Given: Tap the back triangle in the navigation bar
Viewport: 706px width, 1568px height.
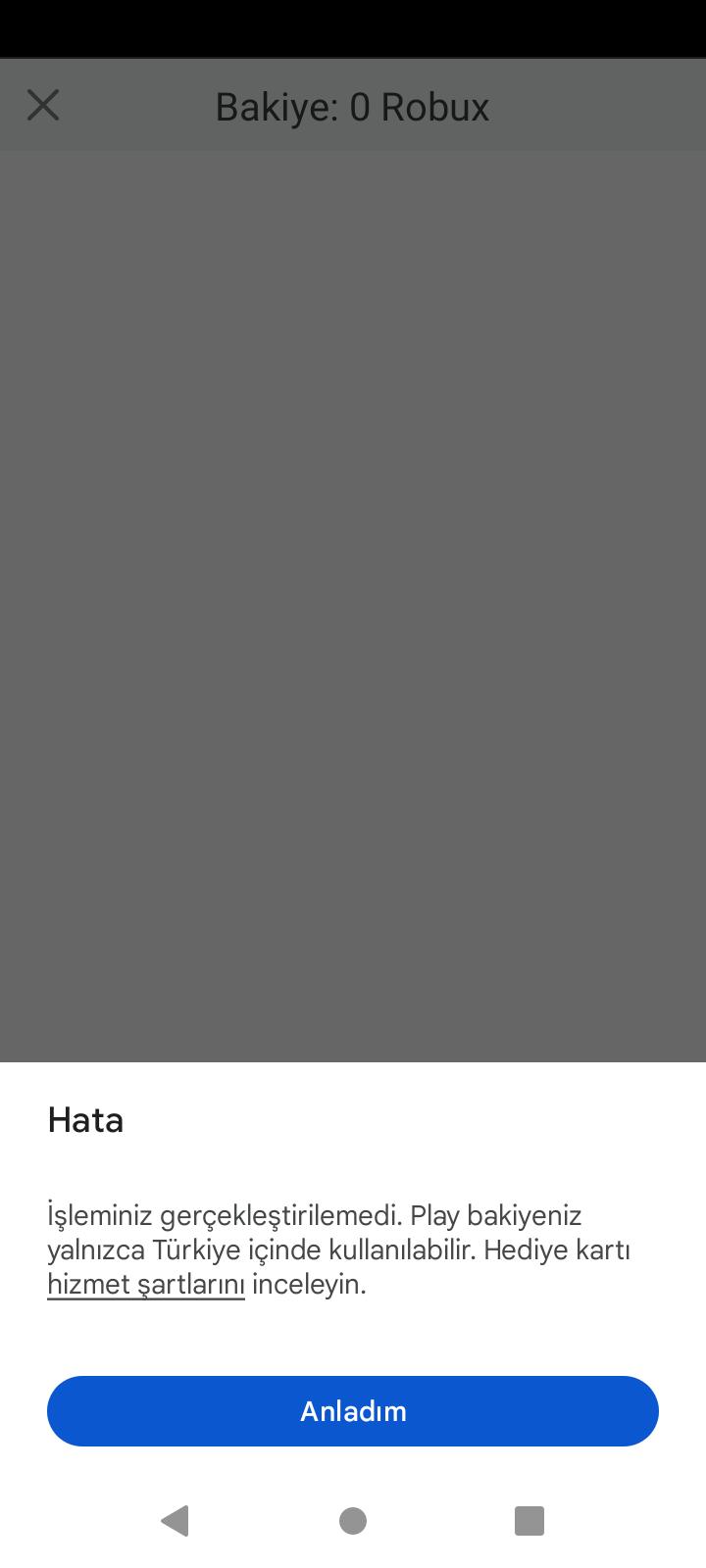Looking at the screenshot, I should pos(175,1520).
